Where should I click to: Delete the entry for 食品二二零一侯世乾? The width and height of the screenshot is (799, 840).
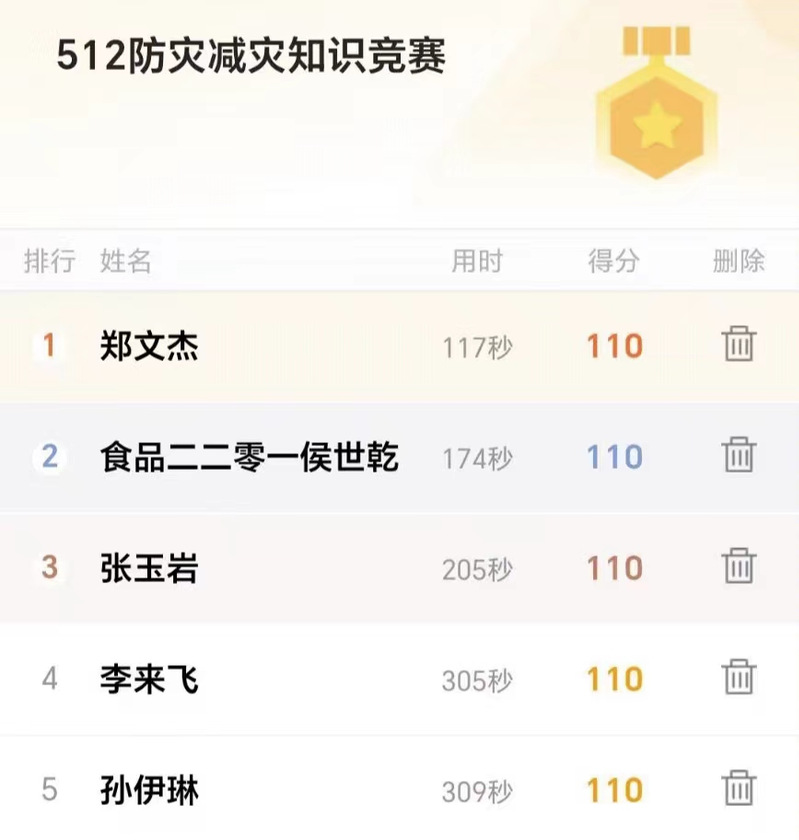739,455
